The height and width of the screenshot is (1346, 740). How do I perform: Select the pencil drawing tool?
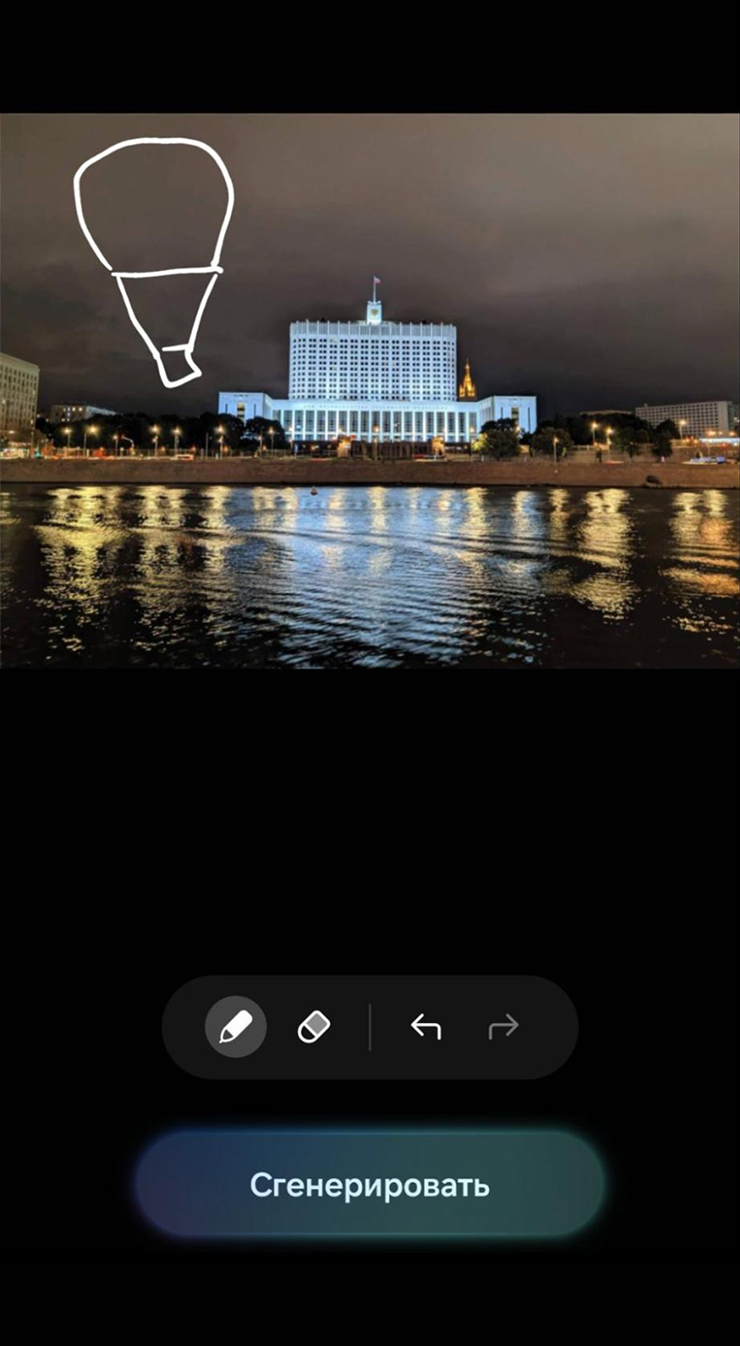[236, 1027]
